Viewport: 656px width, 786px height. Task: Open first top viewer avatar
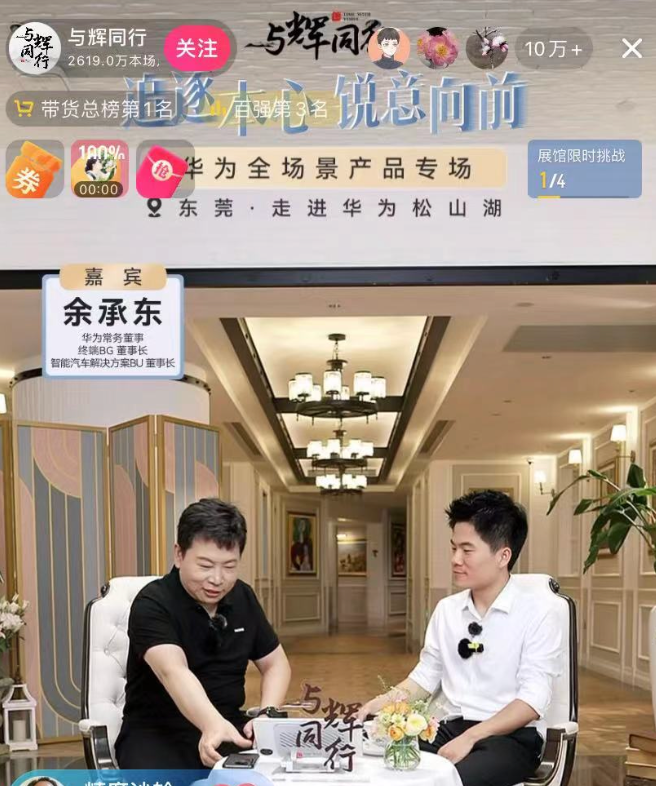tap(388, 48)
